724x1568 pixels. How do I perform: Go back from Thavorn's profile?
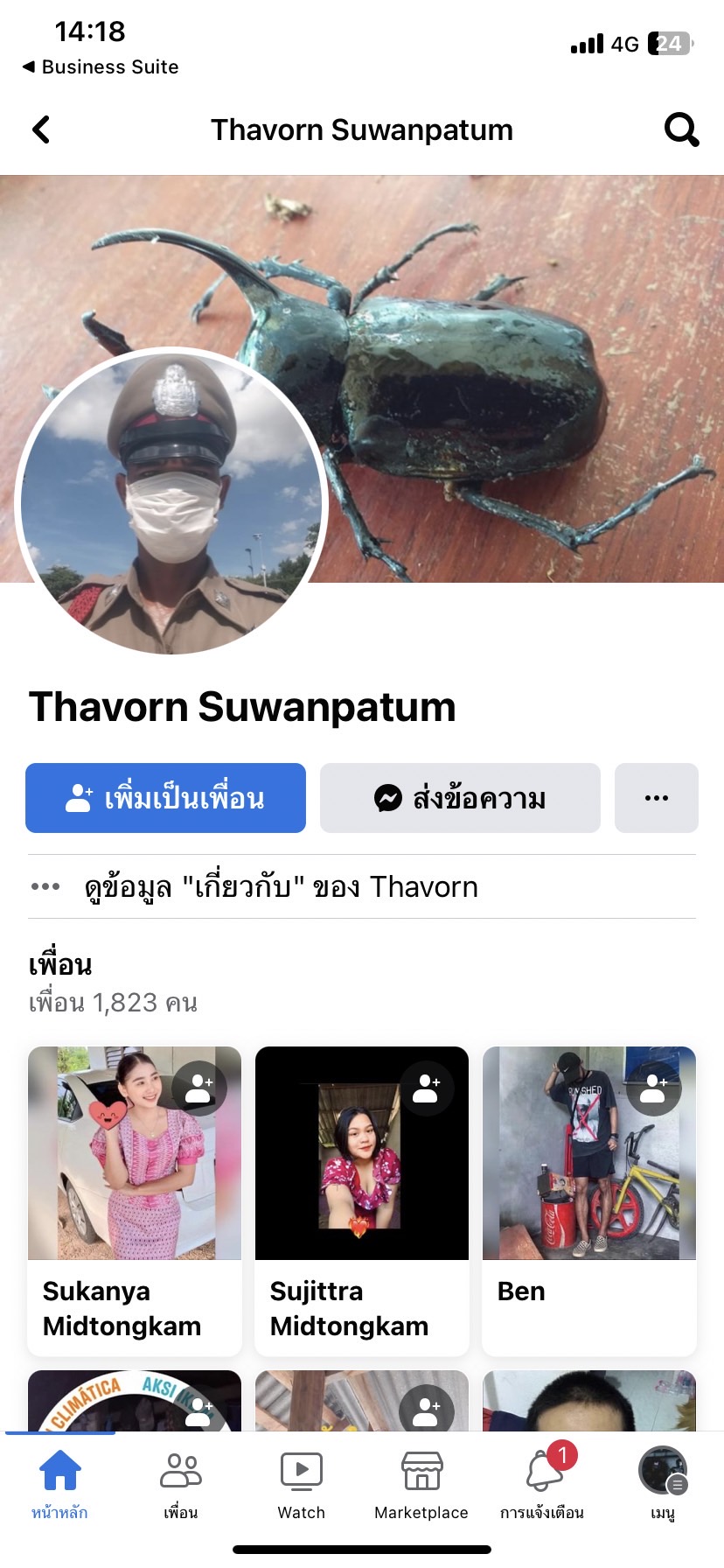[x=41, y=130]
